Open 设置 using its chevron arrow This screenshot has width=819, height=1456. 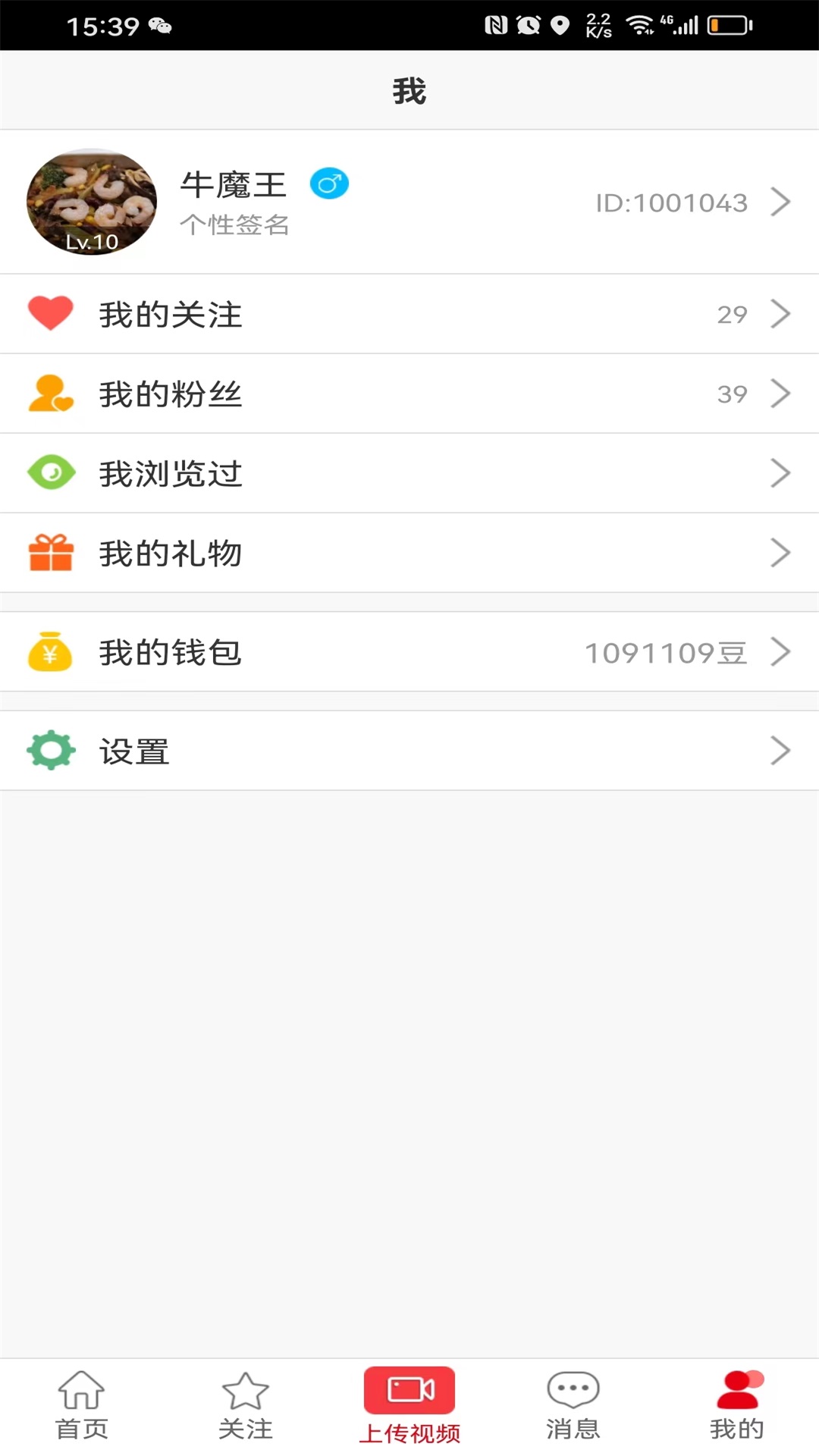[x=780, y=750]
